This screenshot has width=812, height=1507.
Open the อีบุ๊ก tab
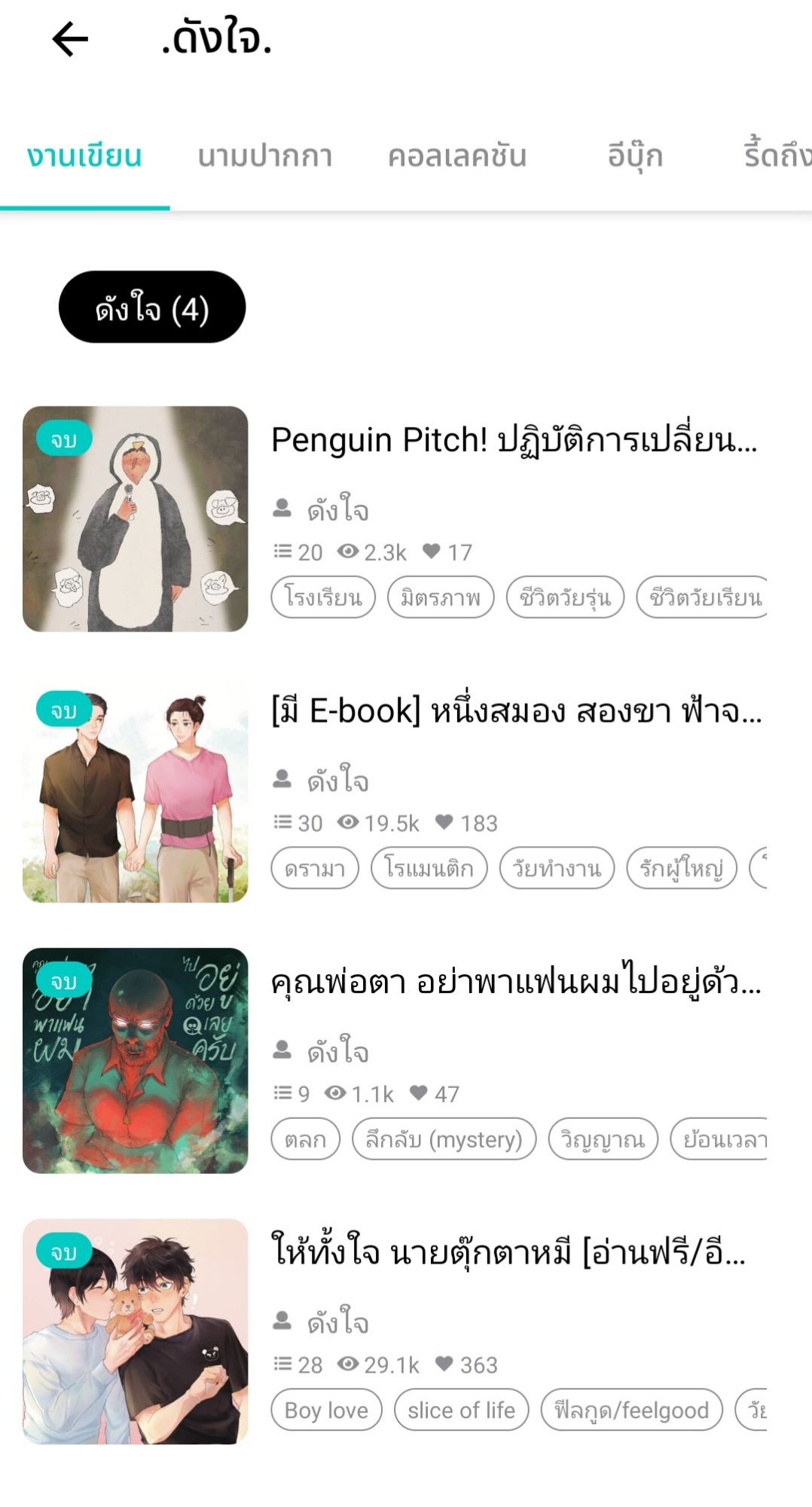[635, 156]
